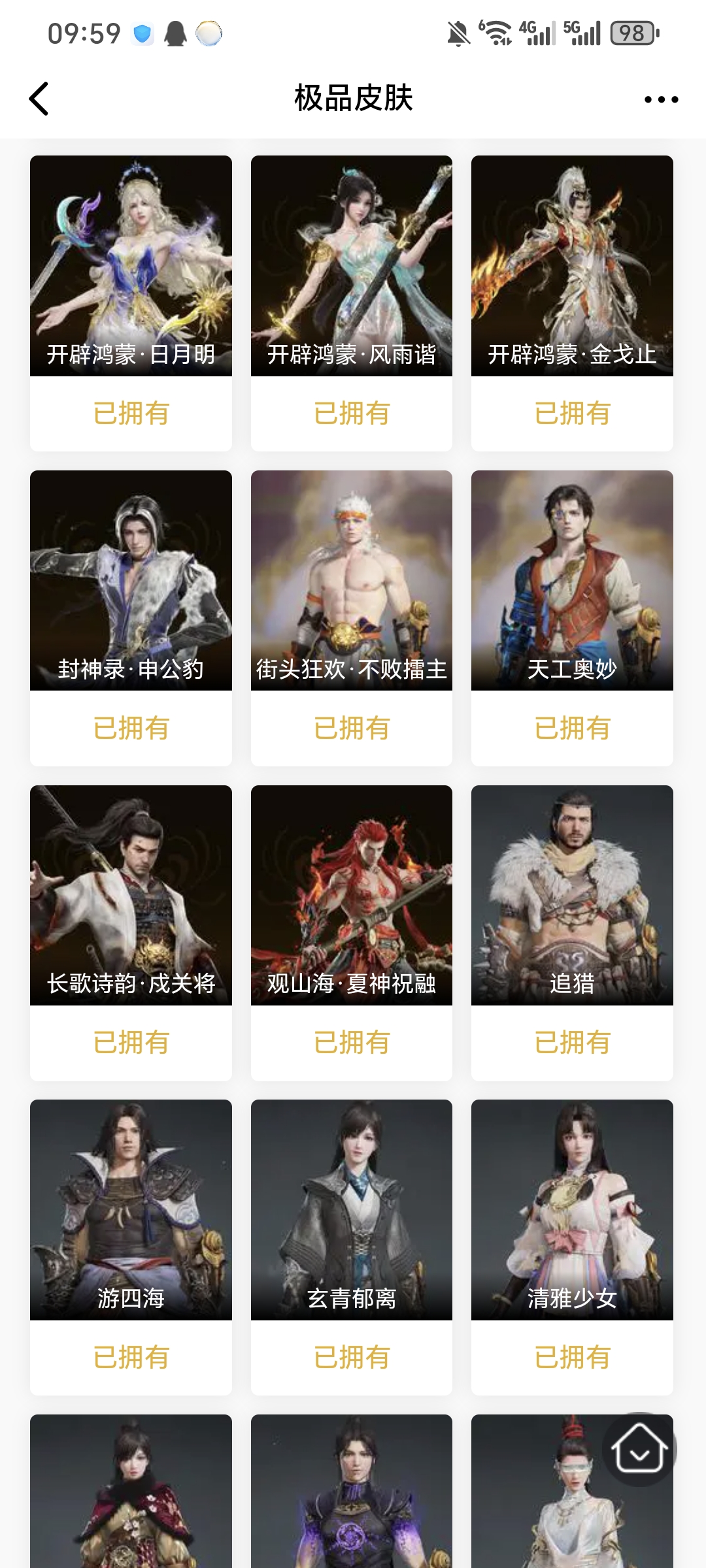Tap the floating home button
Image resolution: width=706 pixels, height=1568 pixels.
pos(639,1449)
